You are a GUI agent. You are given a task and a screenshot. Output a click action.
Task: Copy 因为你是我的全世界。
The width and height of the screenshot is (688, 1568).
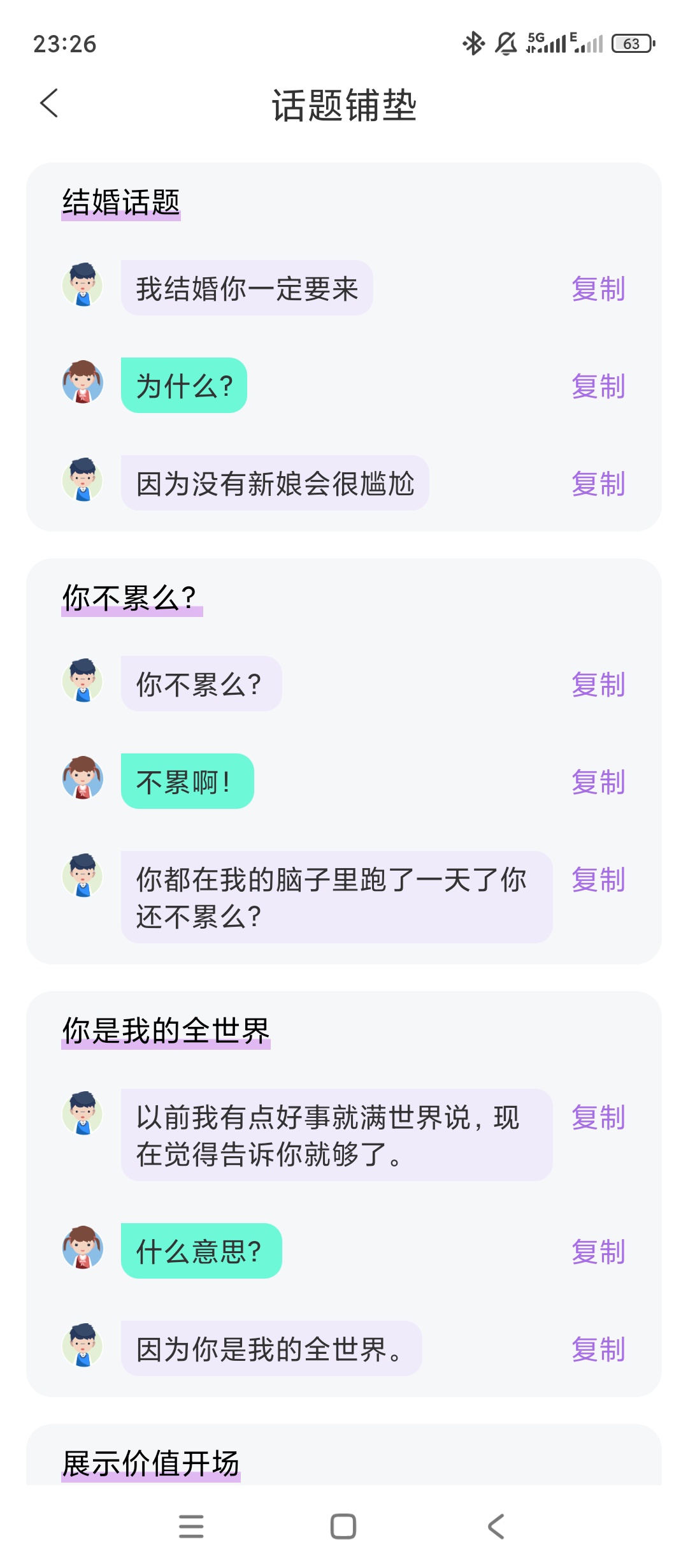(598, 1349)
